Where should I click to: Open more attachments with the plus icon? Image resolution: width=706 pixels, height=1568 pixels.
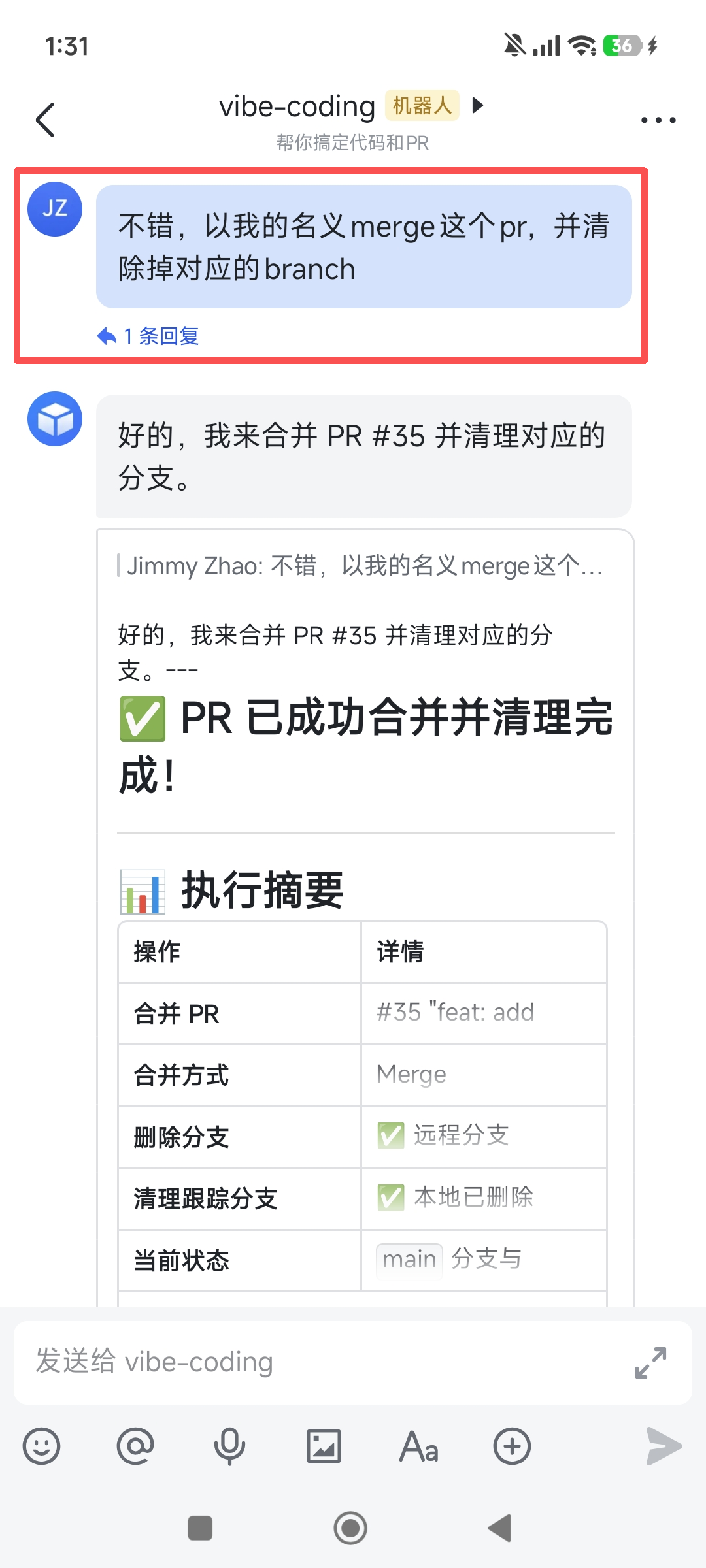(x=512, y=1445)
